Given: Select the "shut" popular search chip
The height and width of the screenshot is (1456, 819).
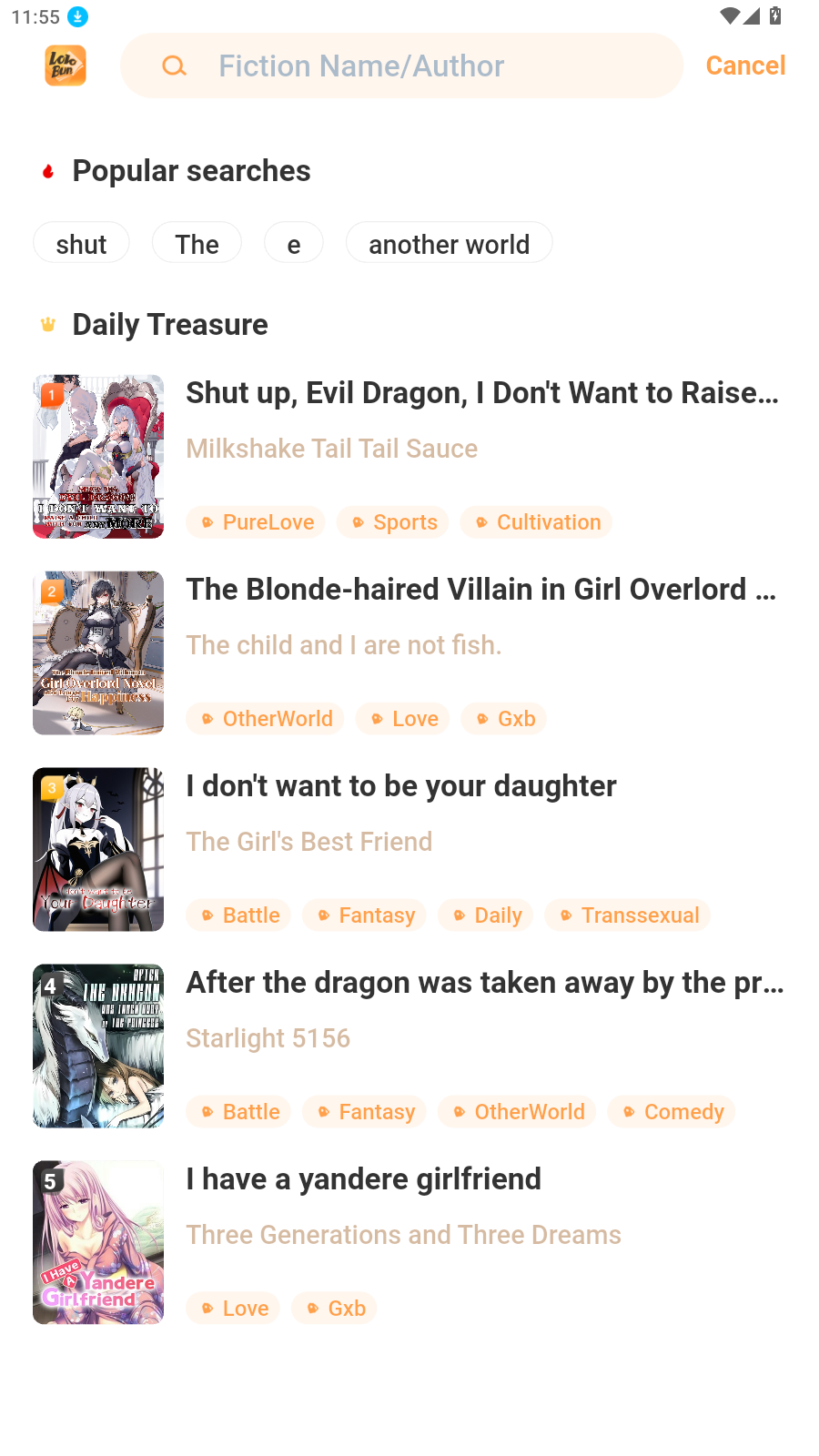Looking at the screenshot, I should point(81,244).
